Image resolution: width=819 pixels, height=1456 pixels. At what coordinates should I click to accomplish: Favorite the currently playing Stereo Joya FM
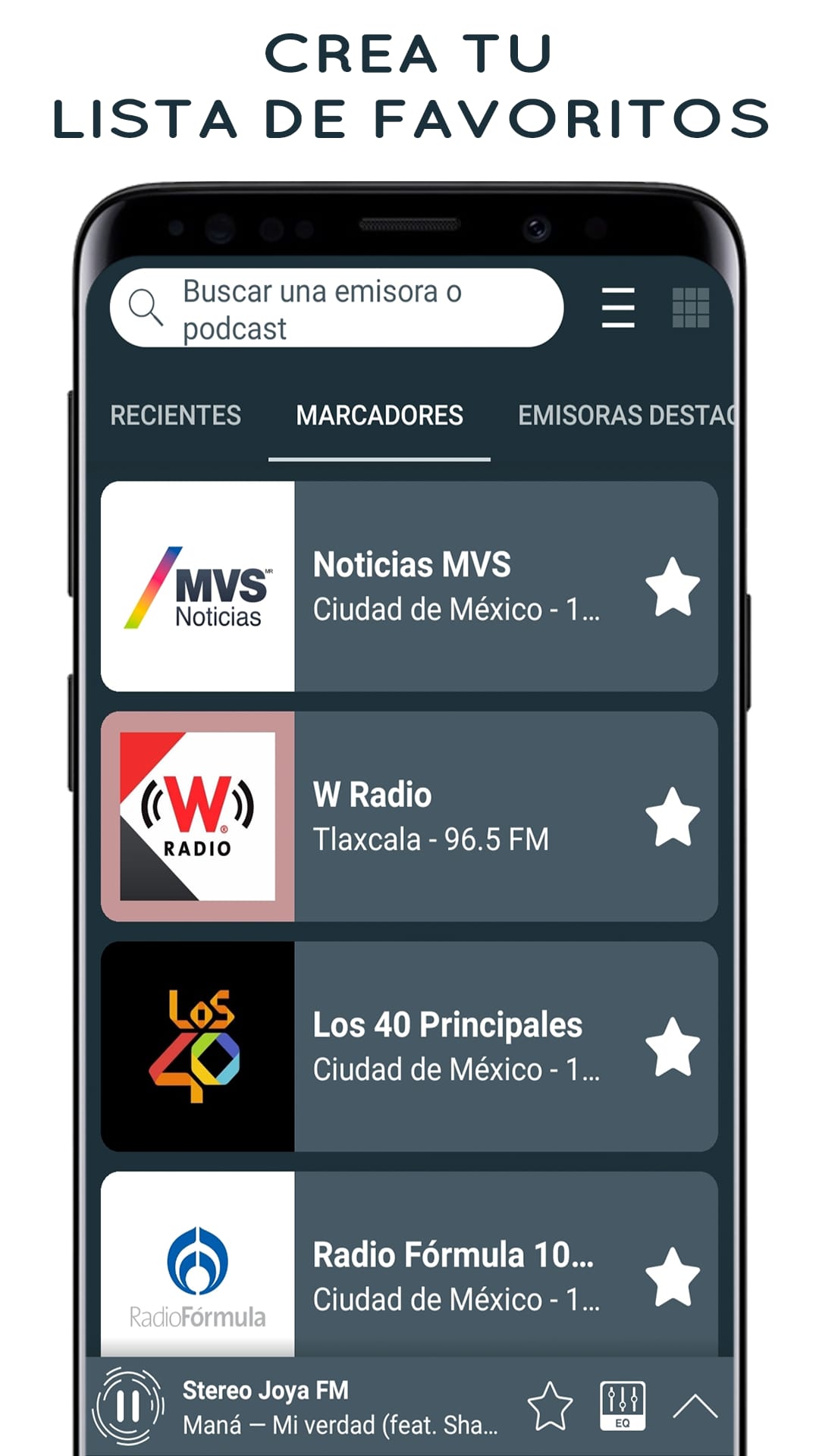click(x=550, y=1403)
